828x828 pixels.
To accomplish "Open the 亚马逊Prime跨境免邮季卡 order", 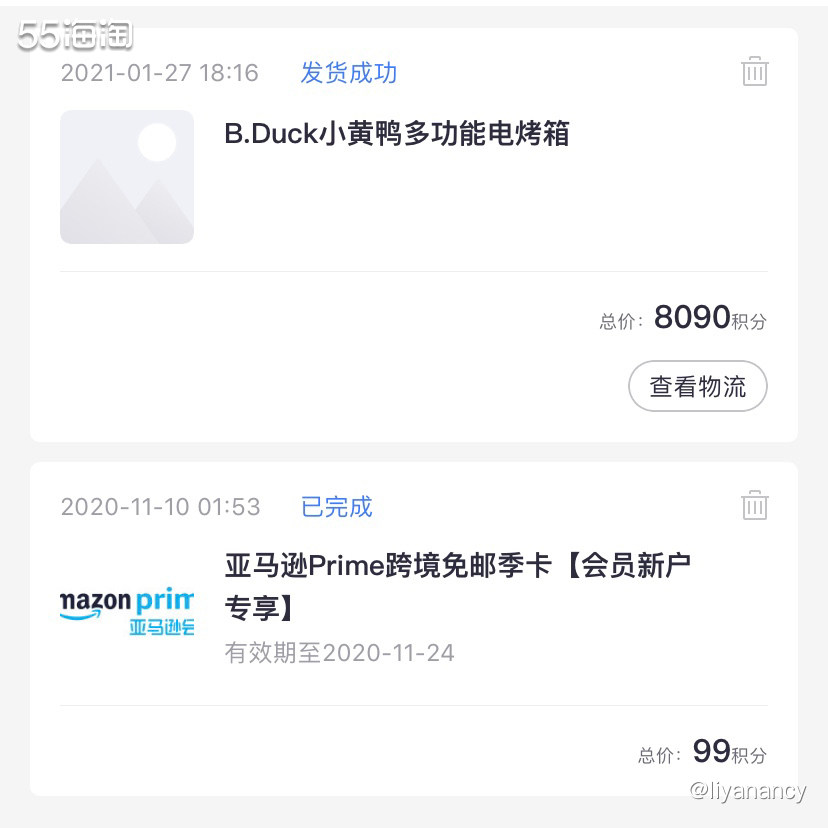I will (457, 586).
